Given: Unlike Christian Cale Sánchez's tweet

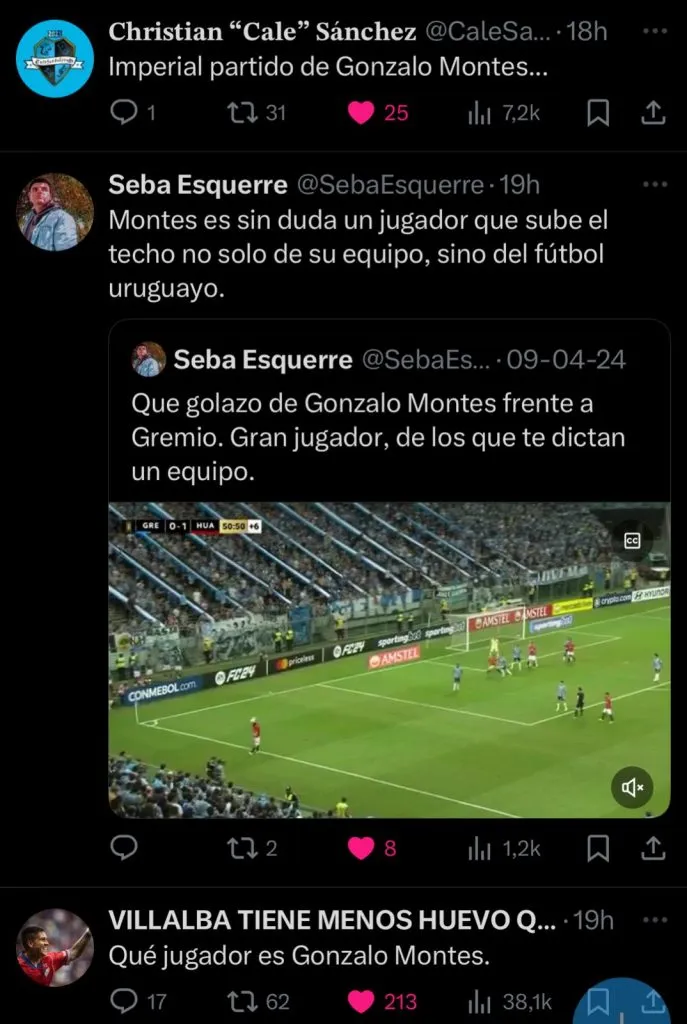Looking at the screenshot, I should 361,113.
